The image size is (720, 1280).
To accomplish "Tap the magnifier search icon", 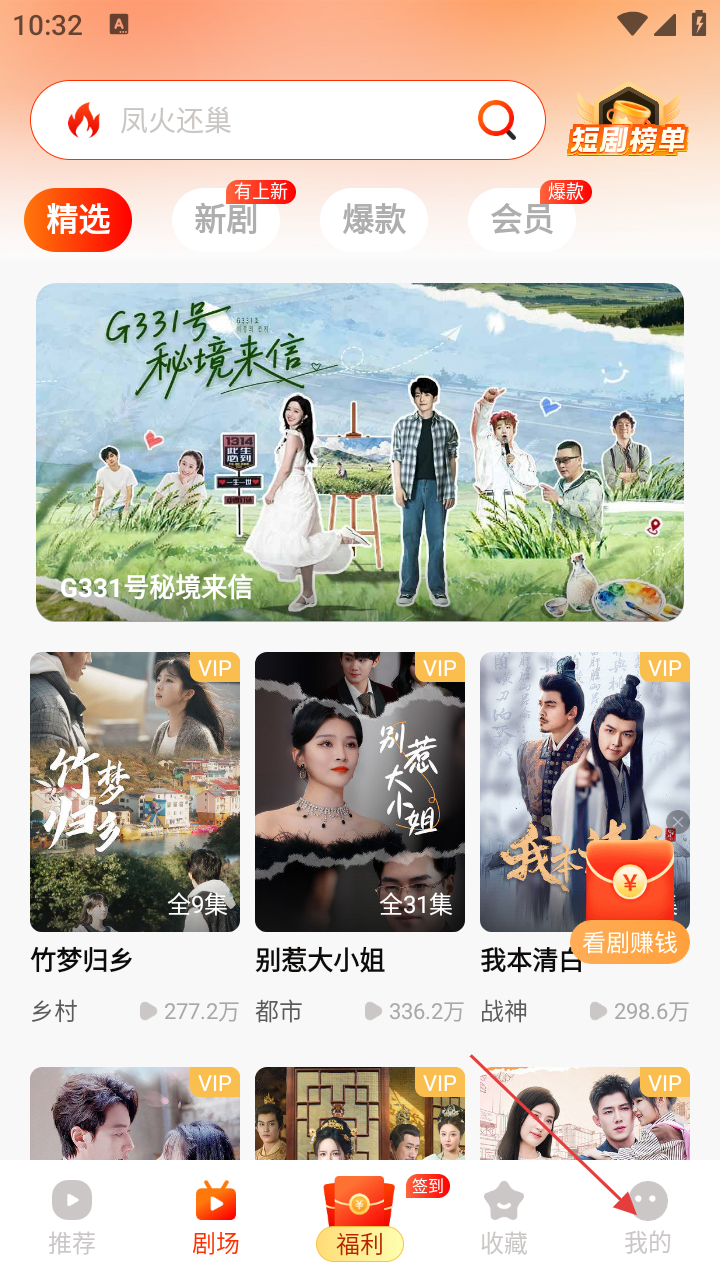I will pyautogui.click(x=497, y=121).
